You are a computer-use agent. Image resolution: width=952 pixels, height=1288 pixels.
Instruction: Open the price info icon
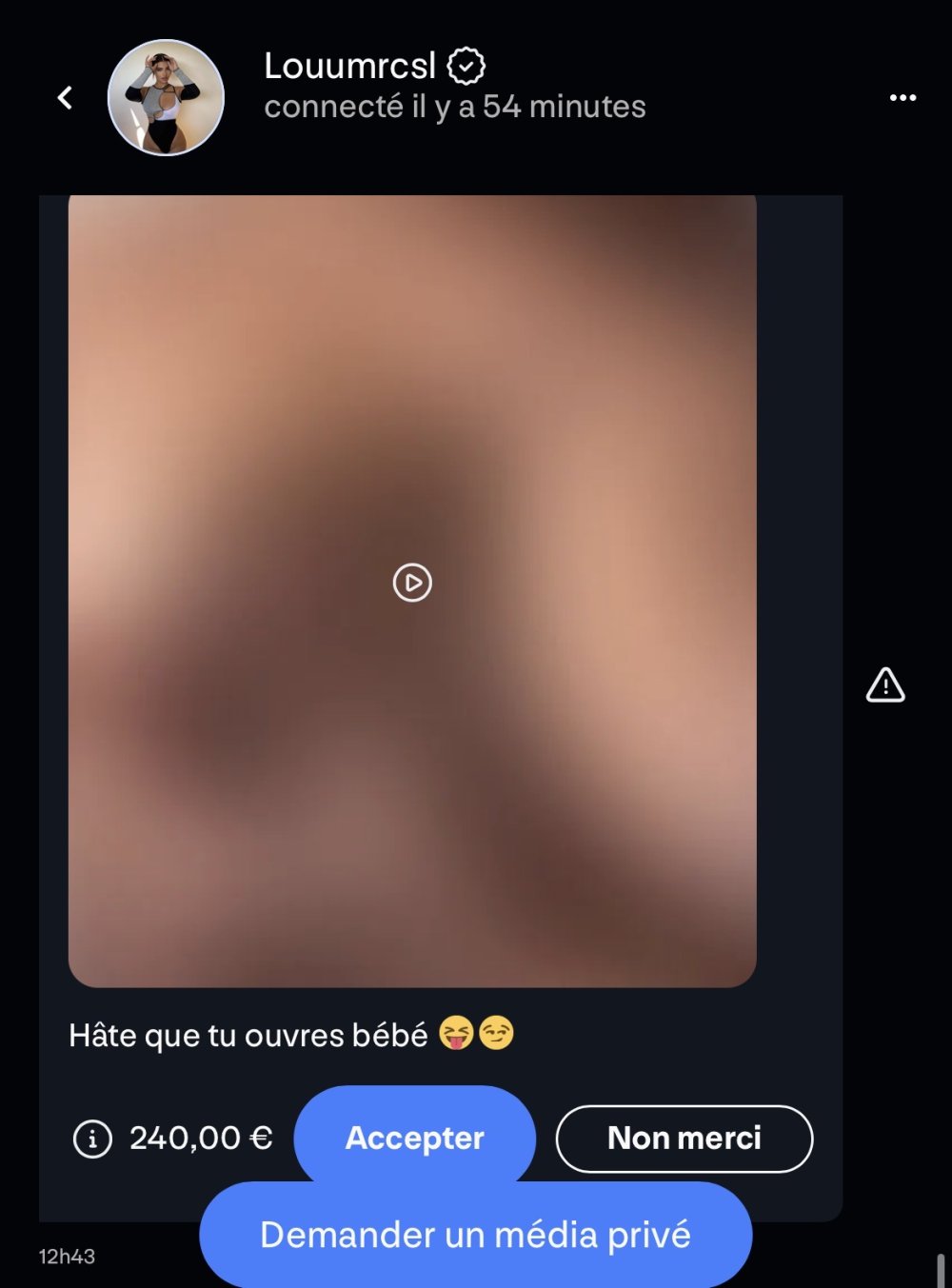tap(92, 1139)
